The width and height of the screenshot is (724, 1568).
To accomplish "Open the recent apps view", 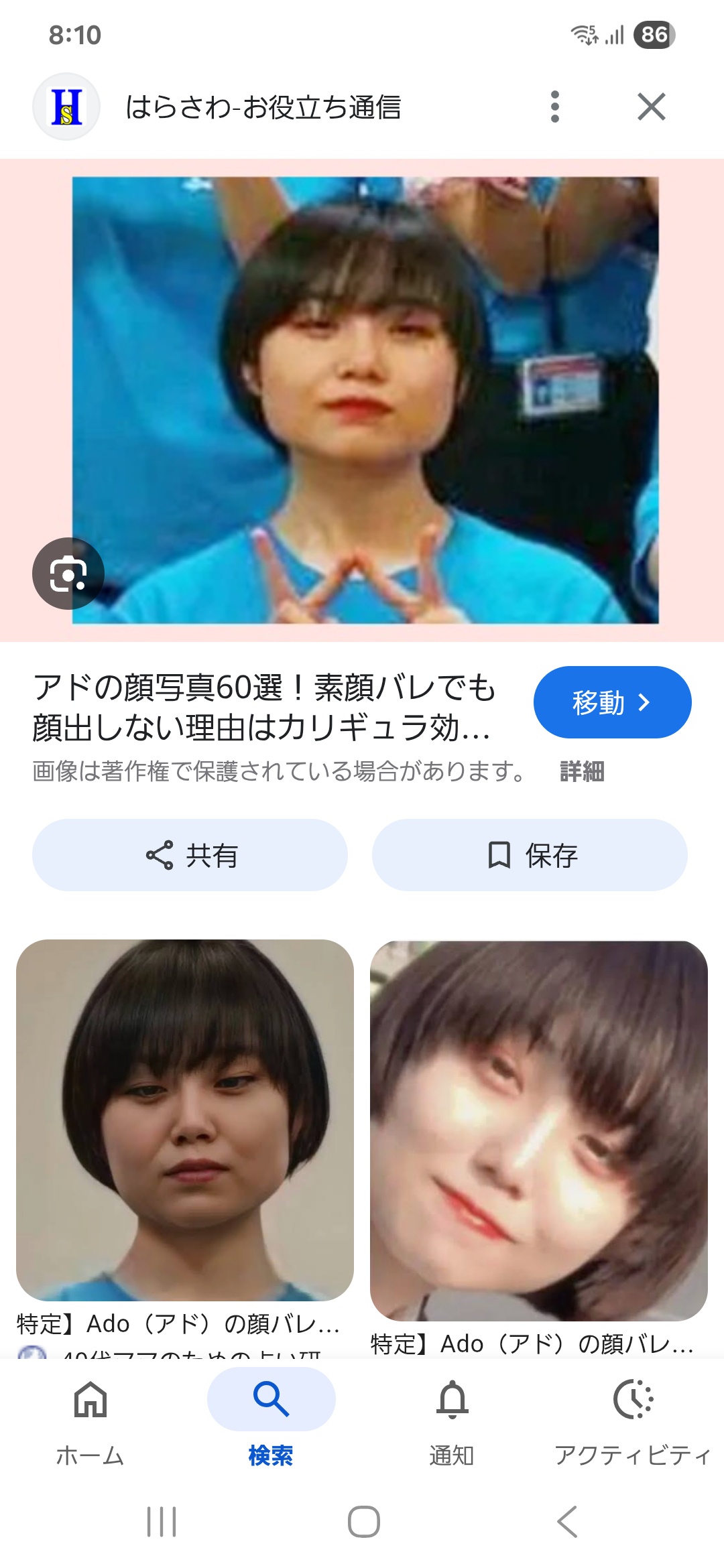I will pyautogui.click(x=162, y=1521).
